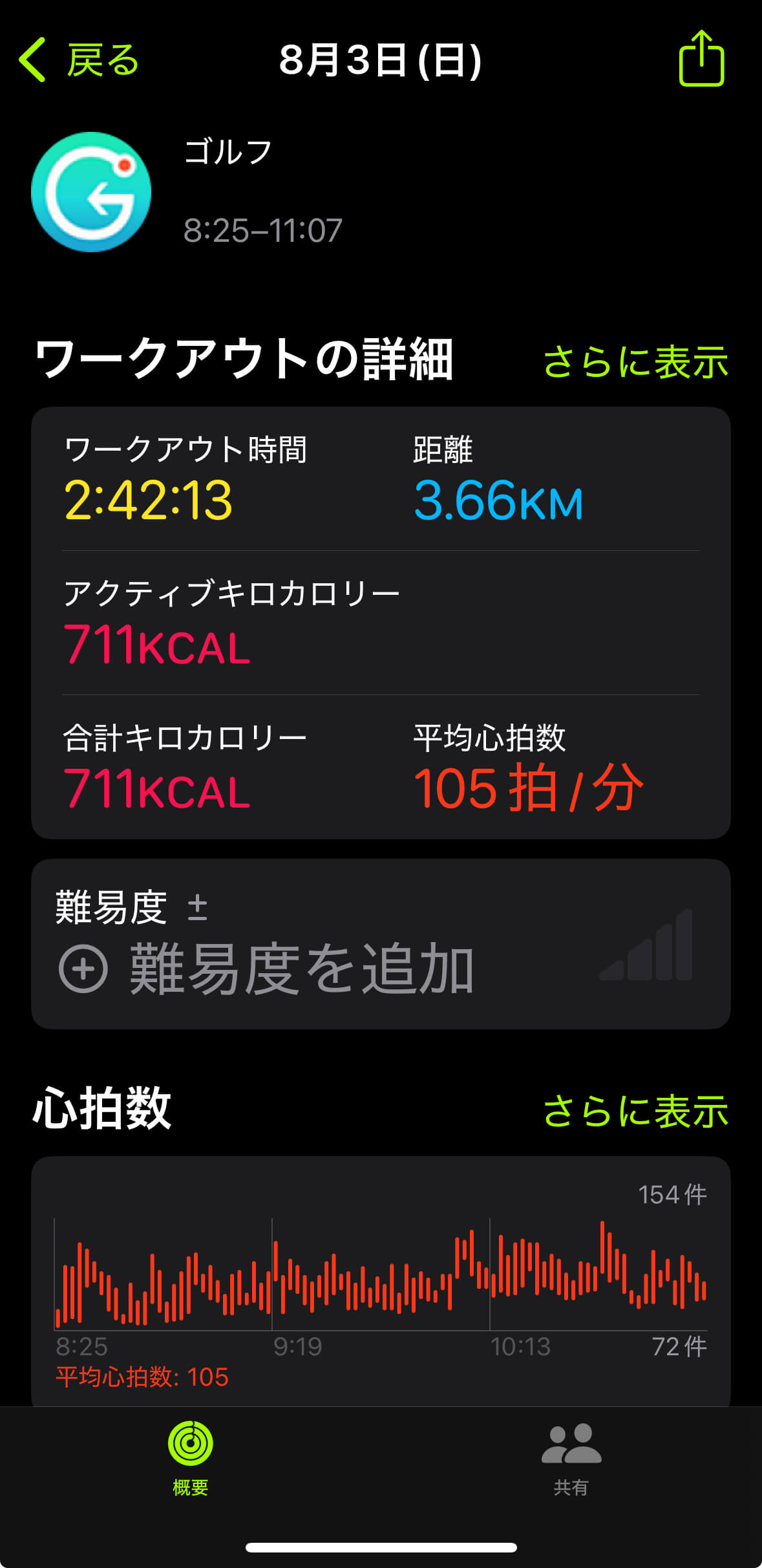The height and width of the screenshot is (1568, 762).
Task: Add a difficulty rating via 難易度を追加
Action: (x=266, y=968)
